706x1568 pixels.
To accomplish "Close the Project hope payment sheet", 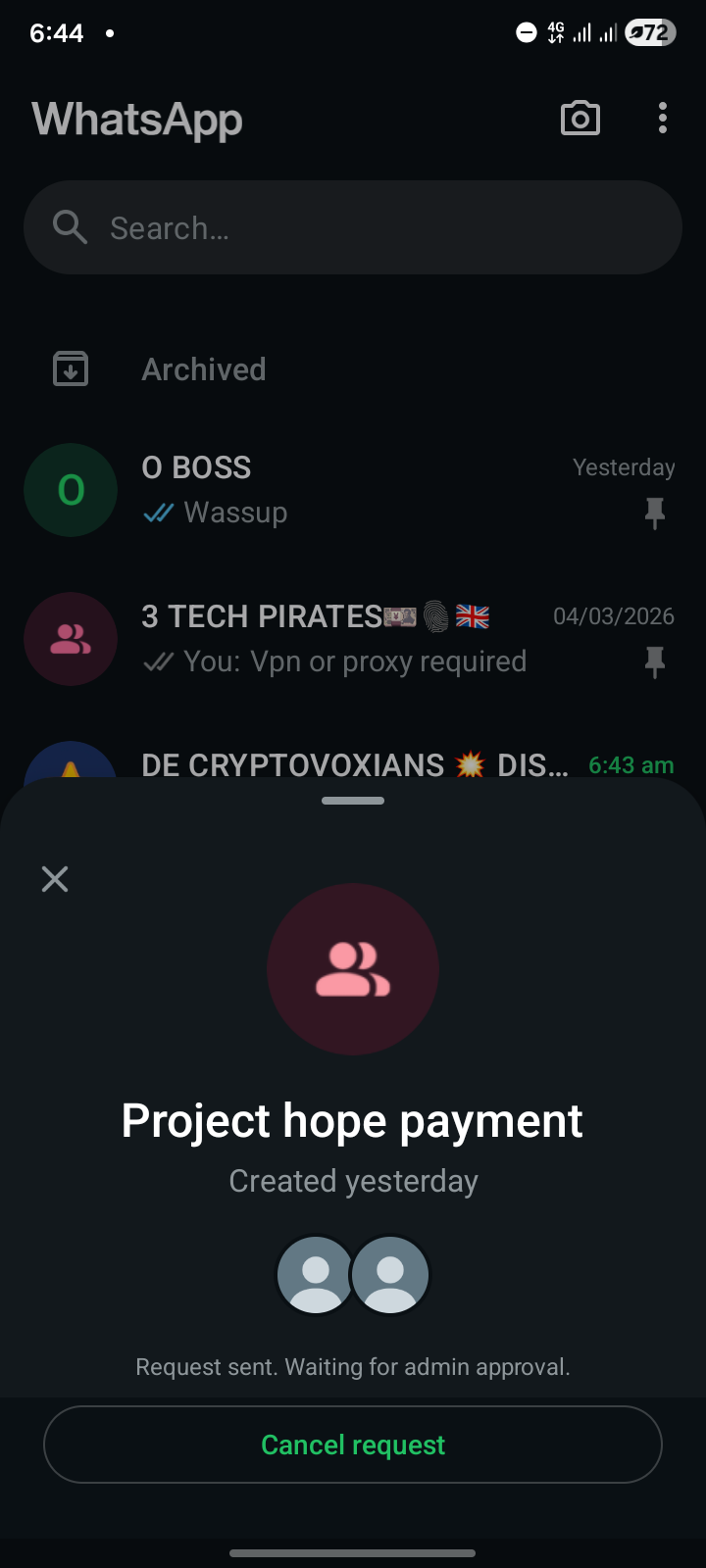I will coord(55,879).
